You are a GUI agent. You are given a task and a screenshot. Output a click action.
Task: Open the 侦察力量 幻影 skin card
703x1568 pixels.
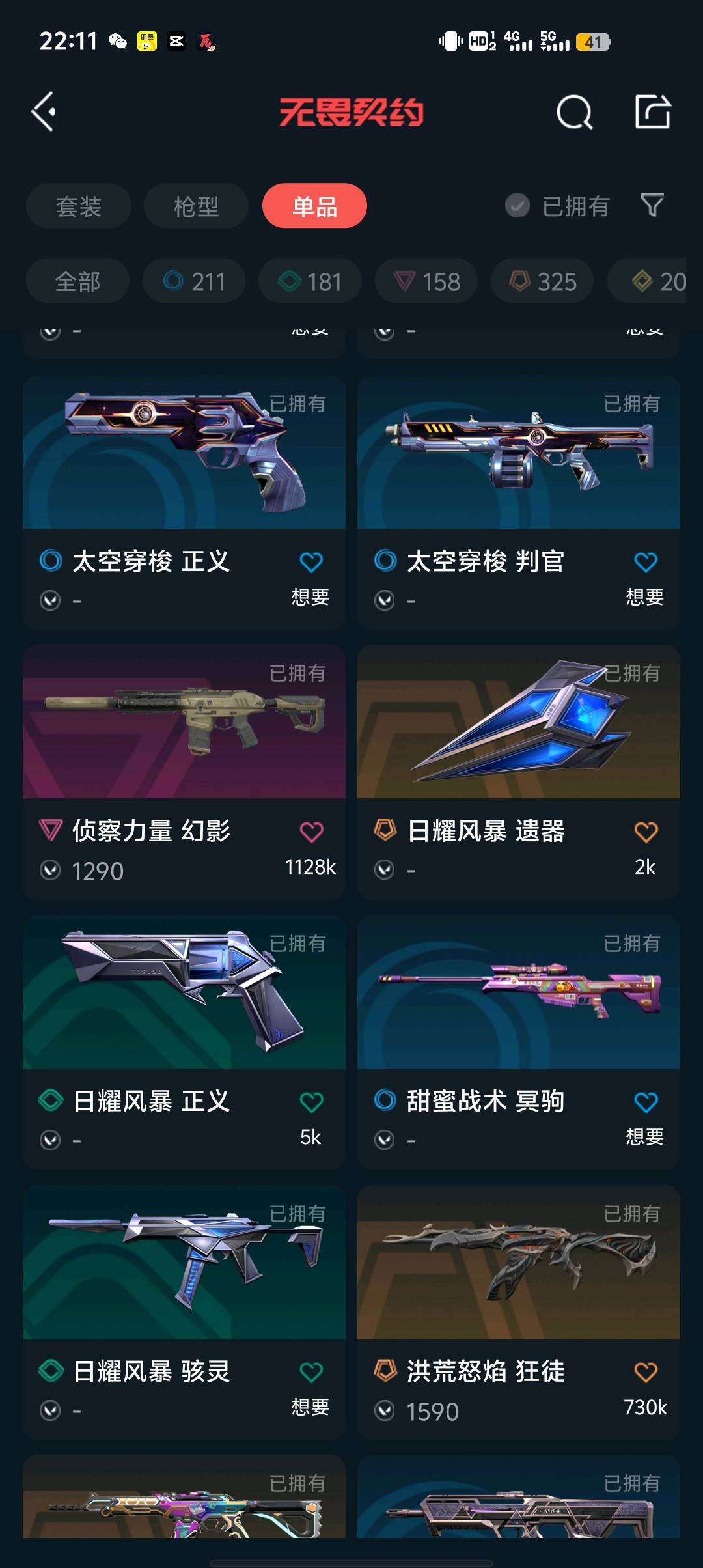coord(184,772)
